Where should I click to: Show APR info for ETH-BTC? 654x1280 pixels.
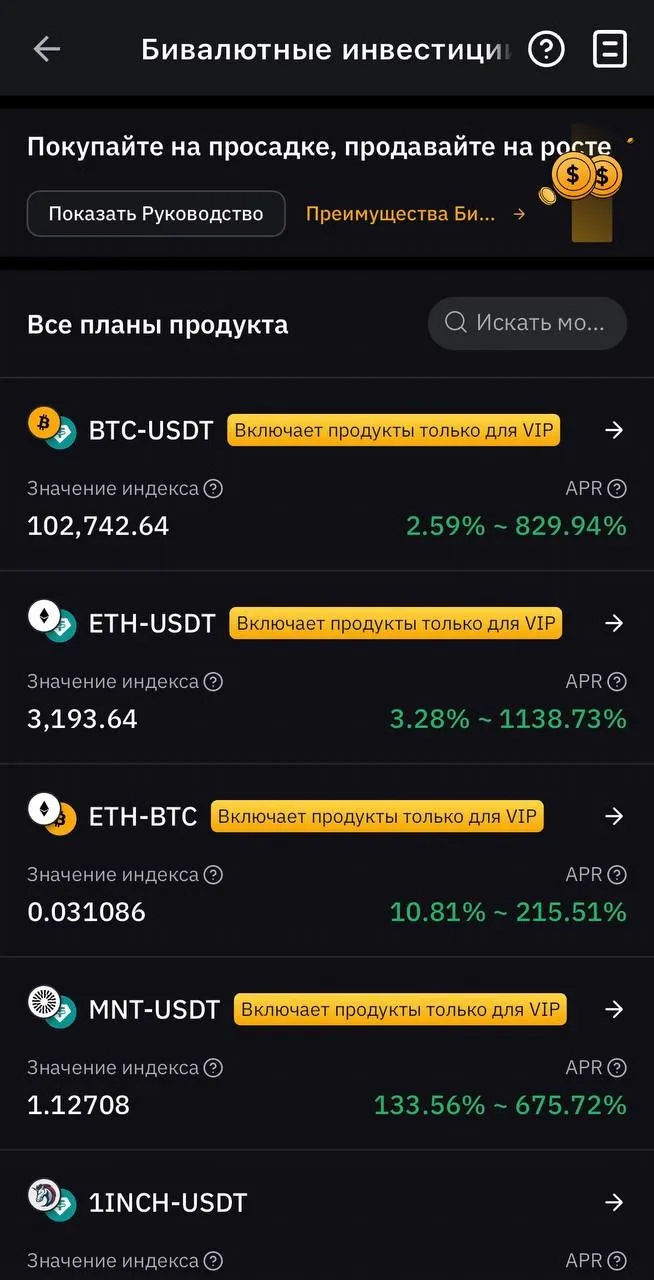pos(617,875)
